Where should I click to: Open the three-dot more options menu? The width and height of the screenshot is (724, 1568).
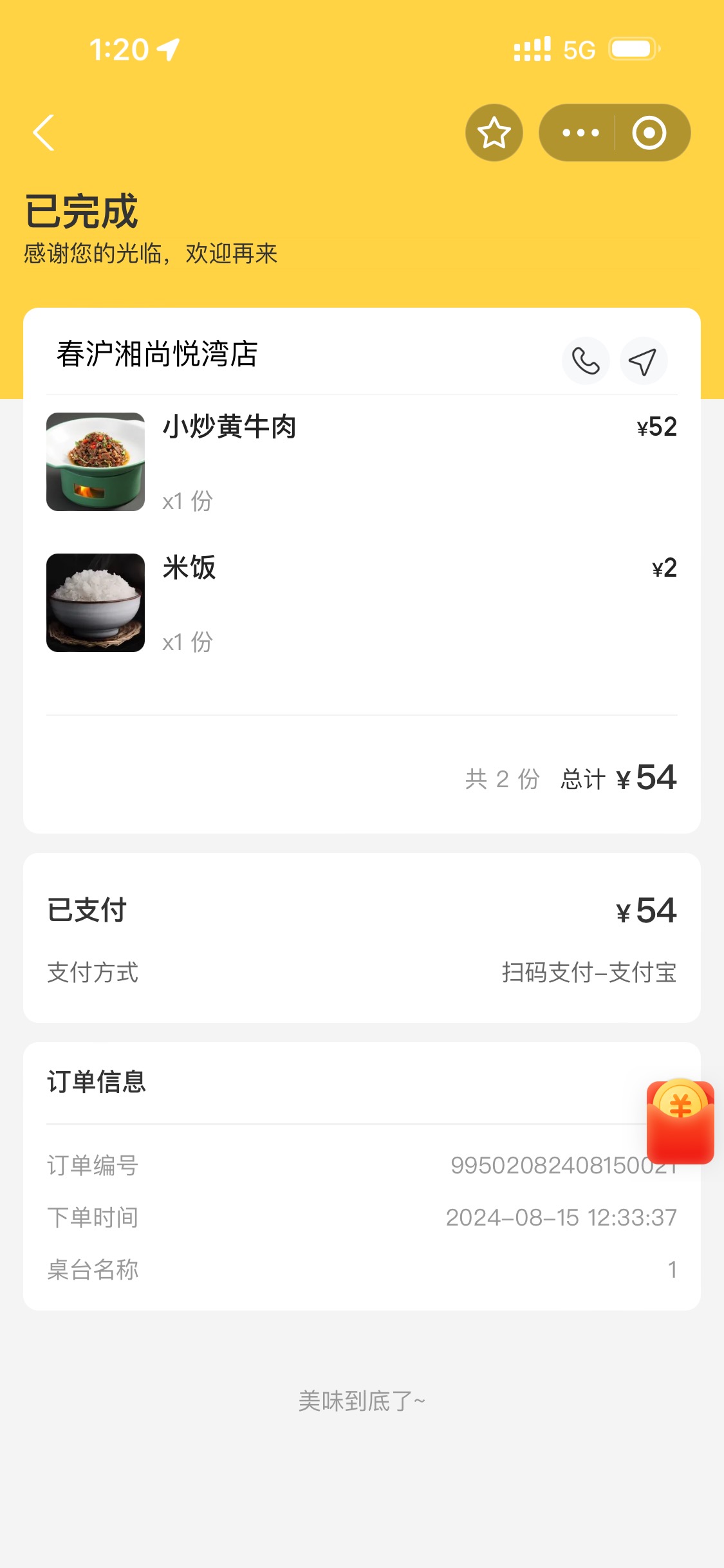pyautogui.click(x=580, y=133)
